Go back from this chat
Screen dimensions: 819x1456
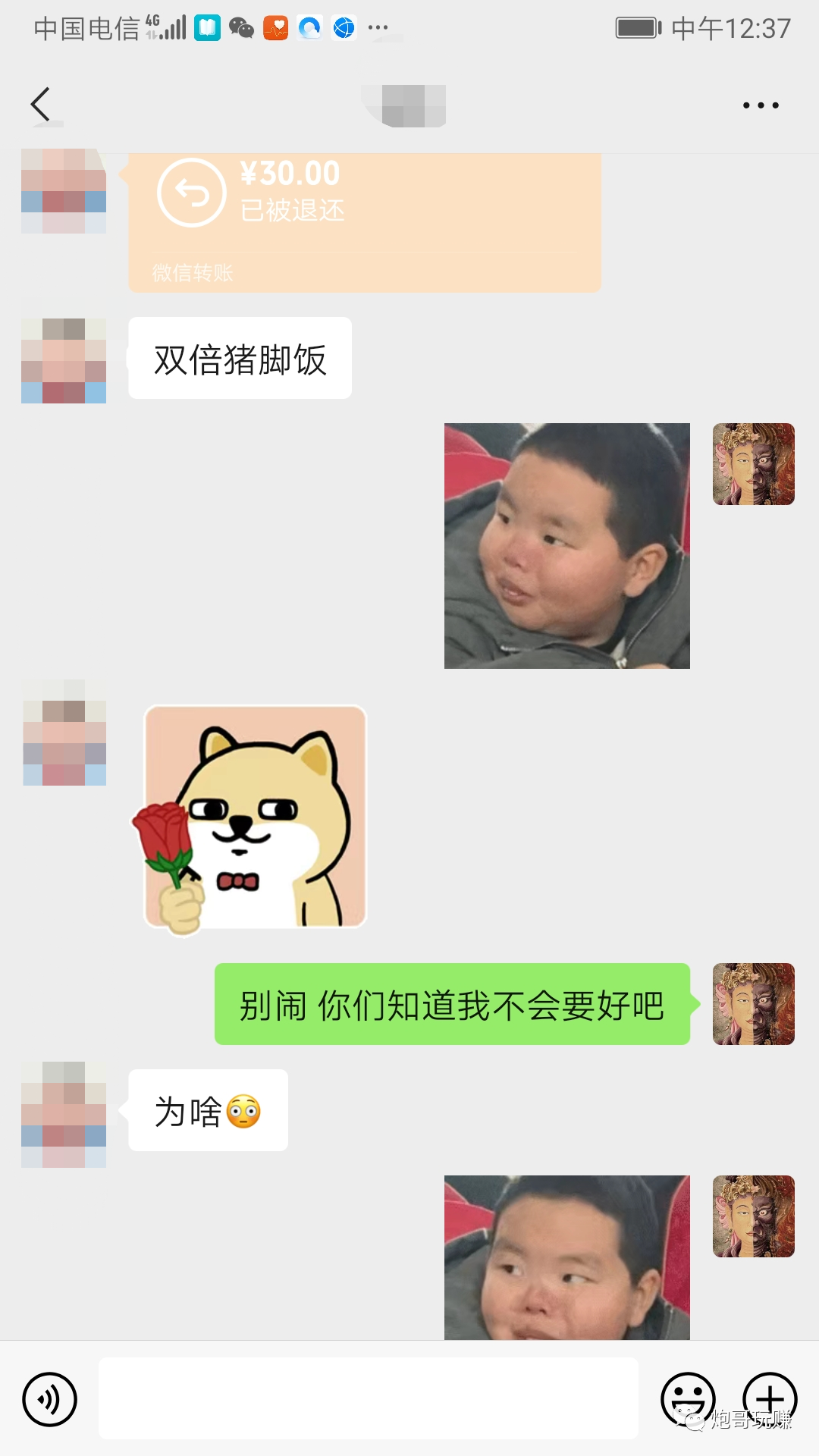pos(41,105)
